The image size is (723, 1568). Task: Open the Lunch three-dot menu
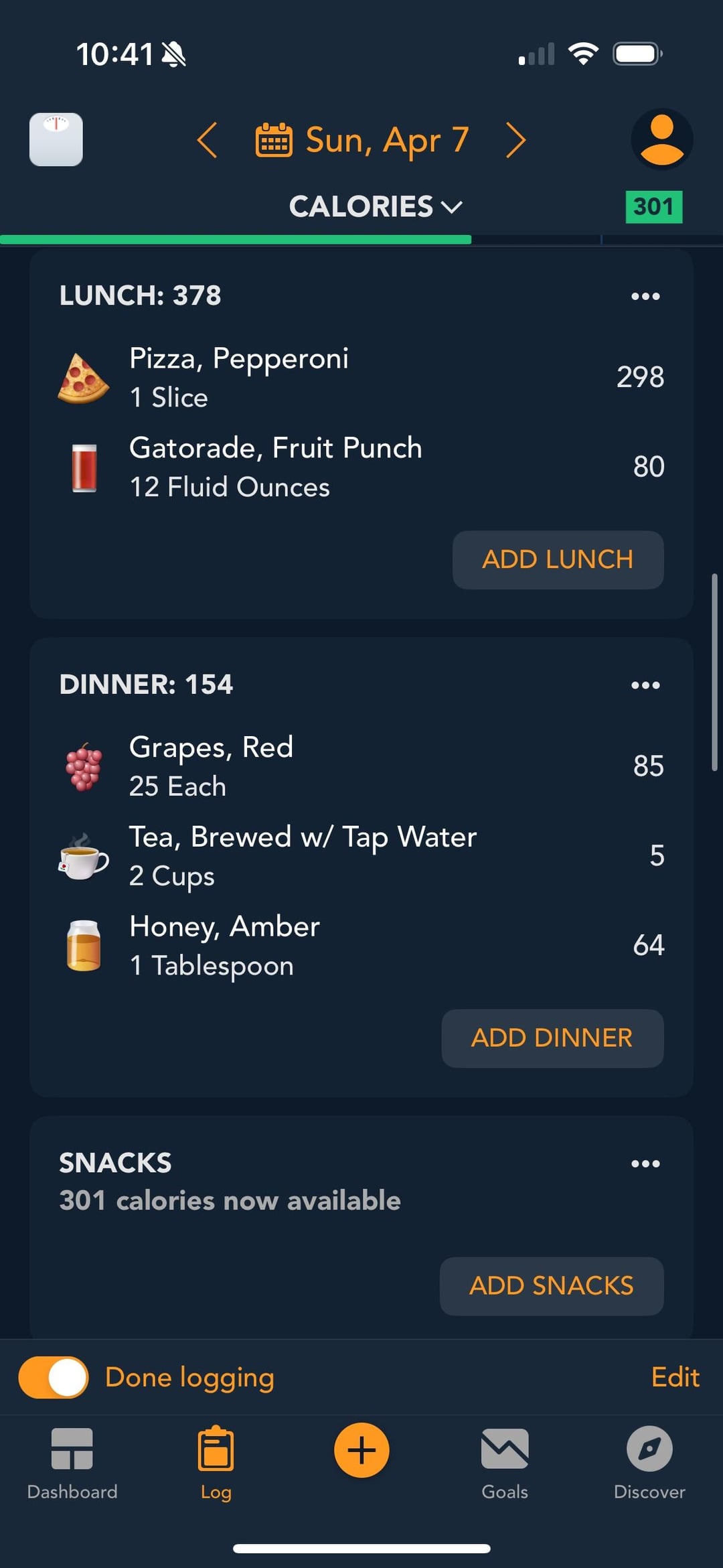(645, 296)
